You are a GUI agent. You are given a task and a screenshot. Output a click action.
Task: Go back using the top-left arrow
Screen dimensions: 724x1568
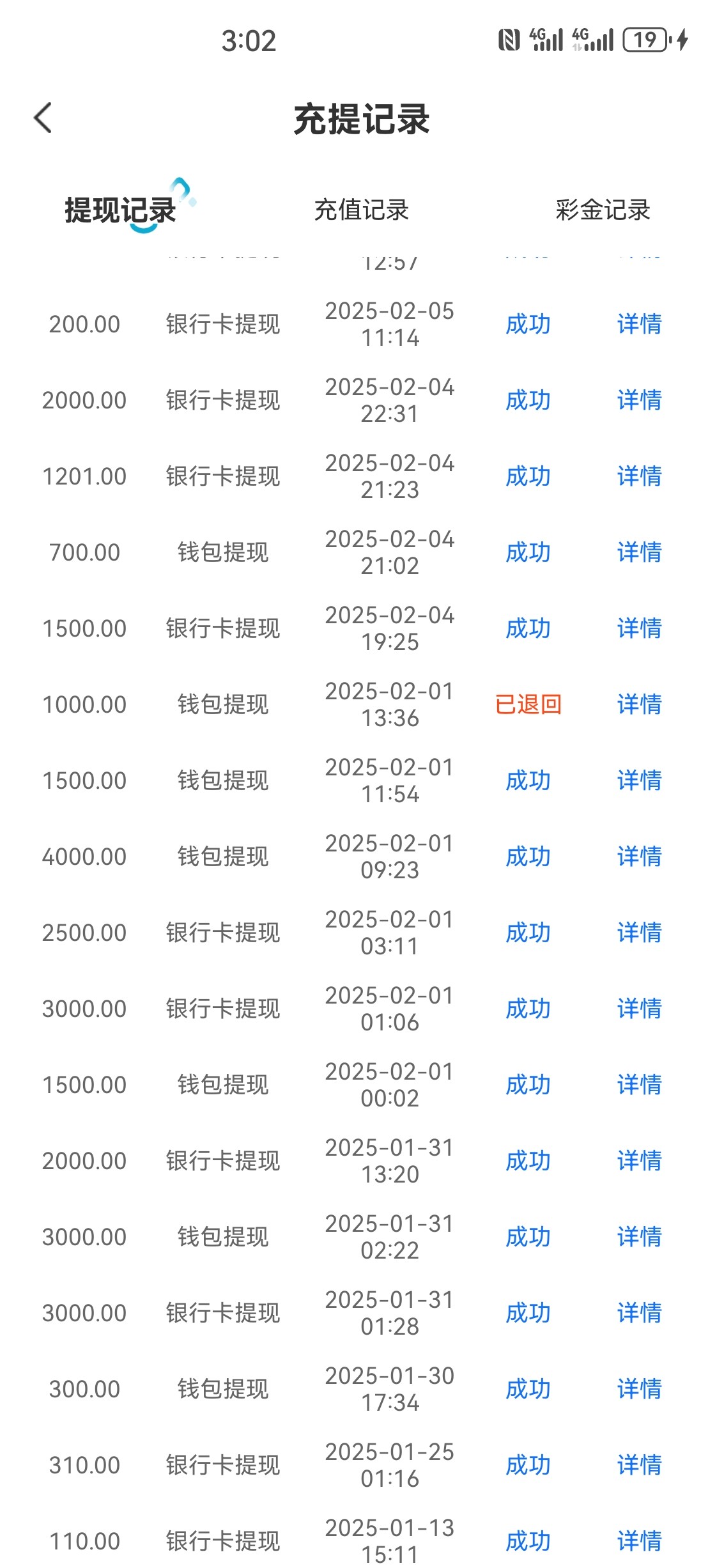point(43,118)
